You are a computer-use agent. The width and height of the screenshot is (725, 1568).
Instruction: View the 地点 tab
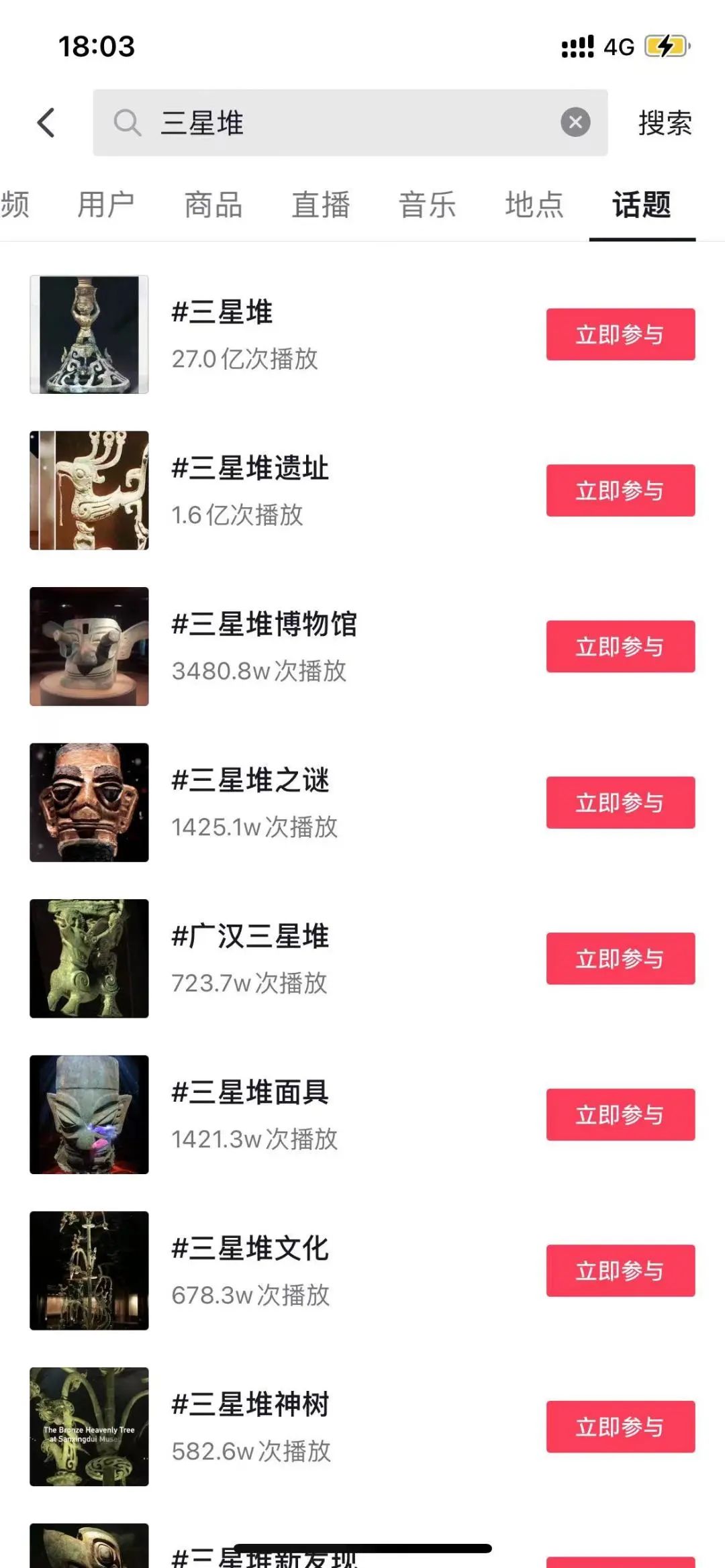(x=534, y=205)
